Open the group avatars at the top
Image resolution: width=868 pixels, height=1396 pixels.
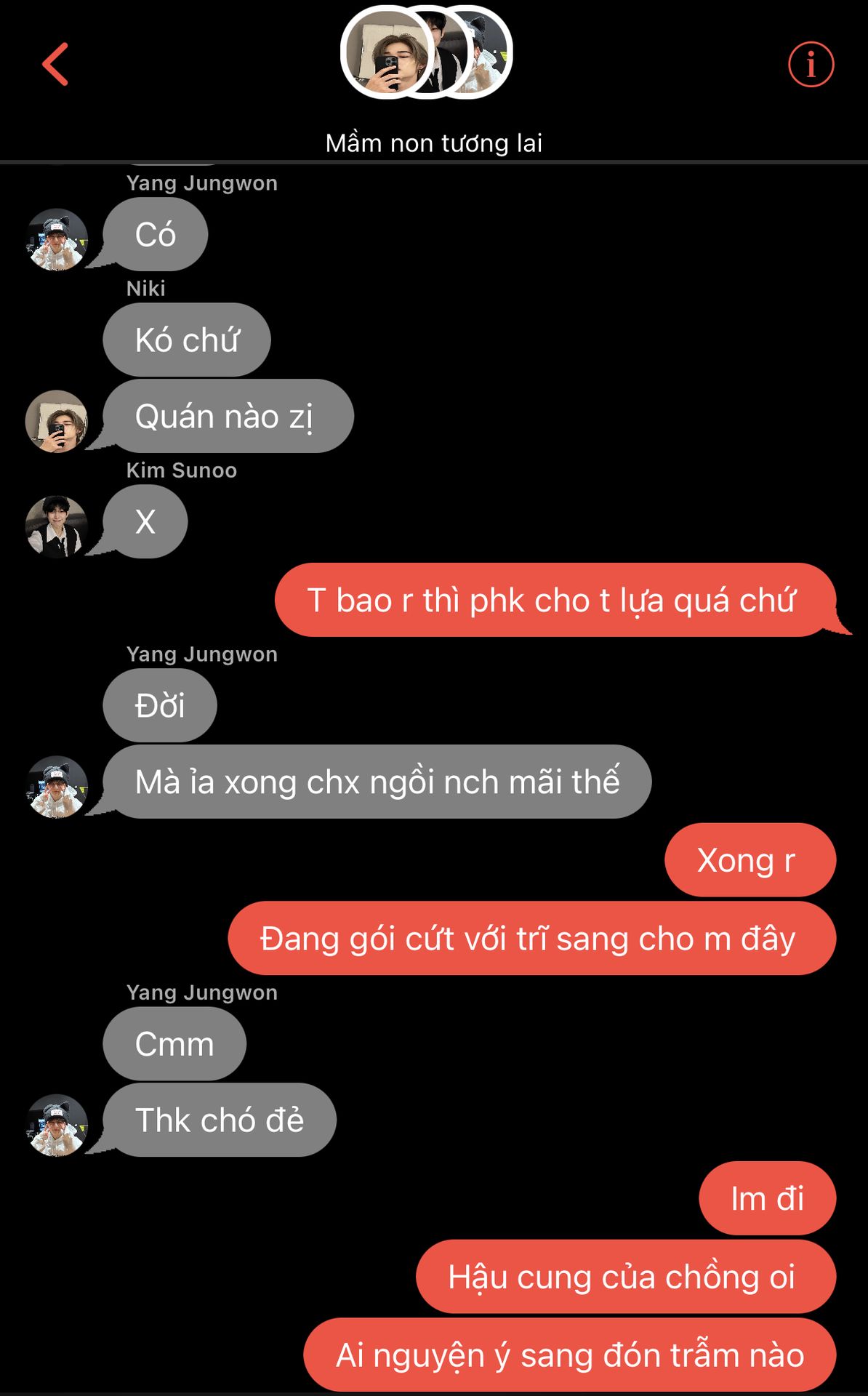(x=427, y=52)
